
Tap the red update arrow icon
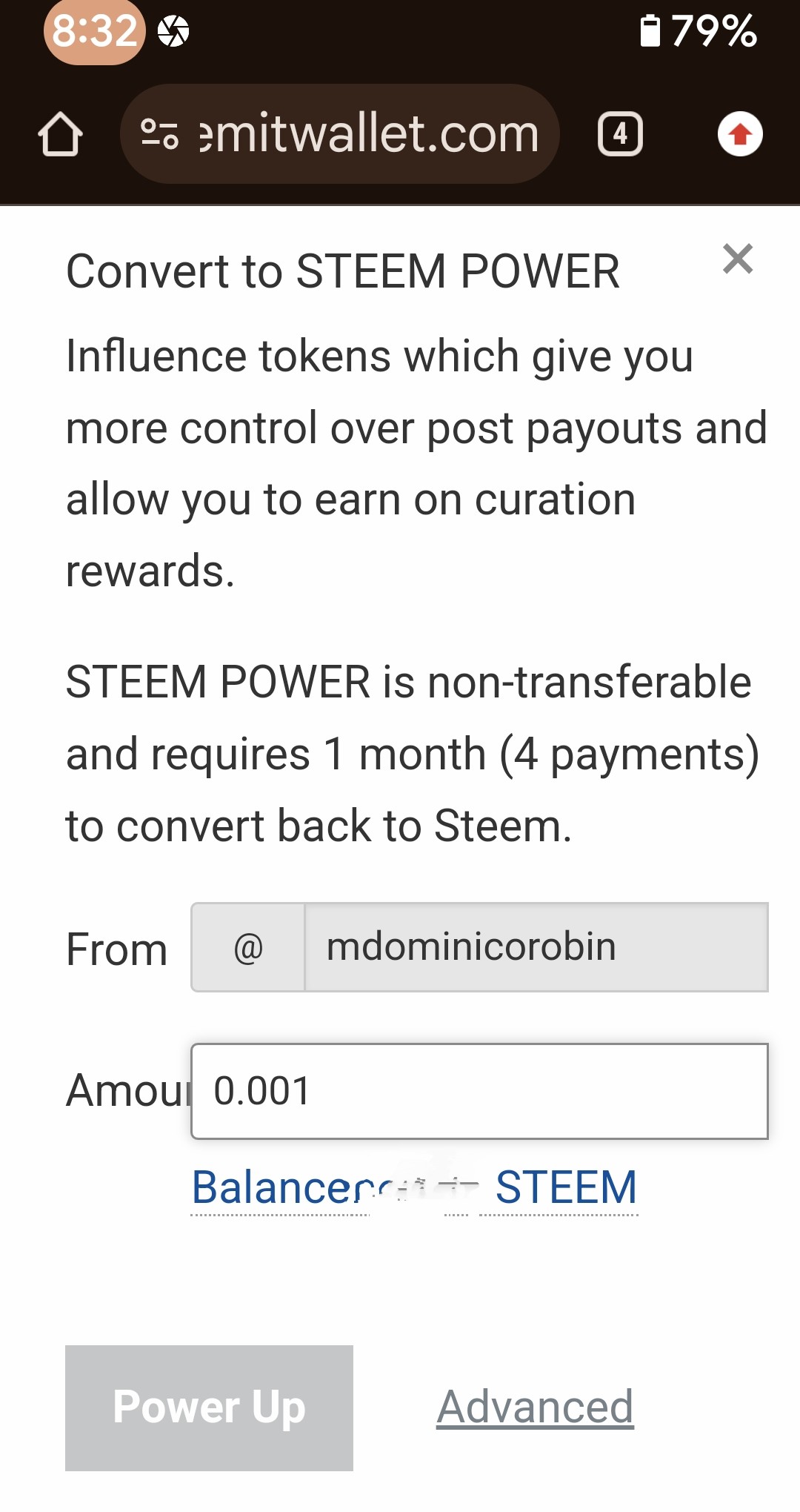740,134
